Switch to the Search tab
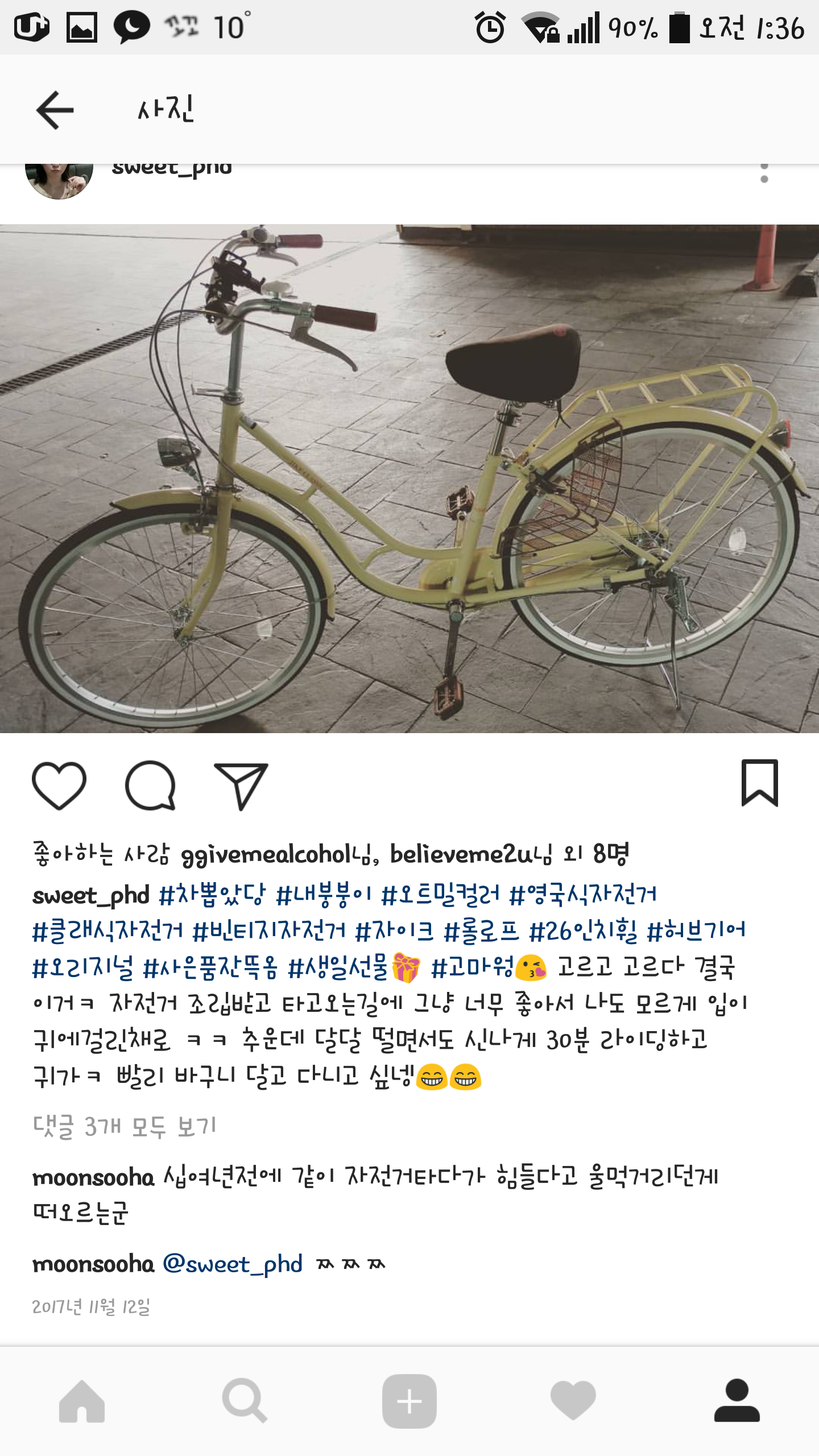Image resolution: width=819 pixels, height=1456 pixels. (x=245, y=1401)
